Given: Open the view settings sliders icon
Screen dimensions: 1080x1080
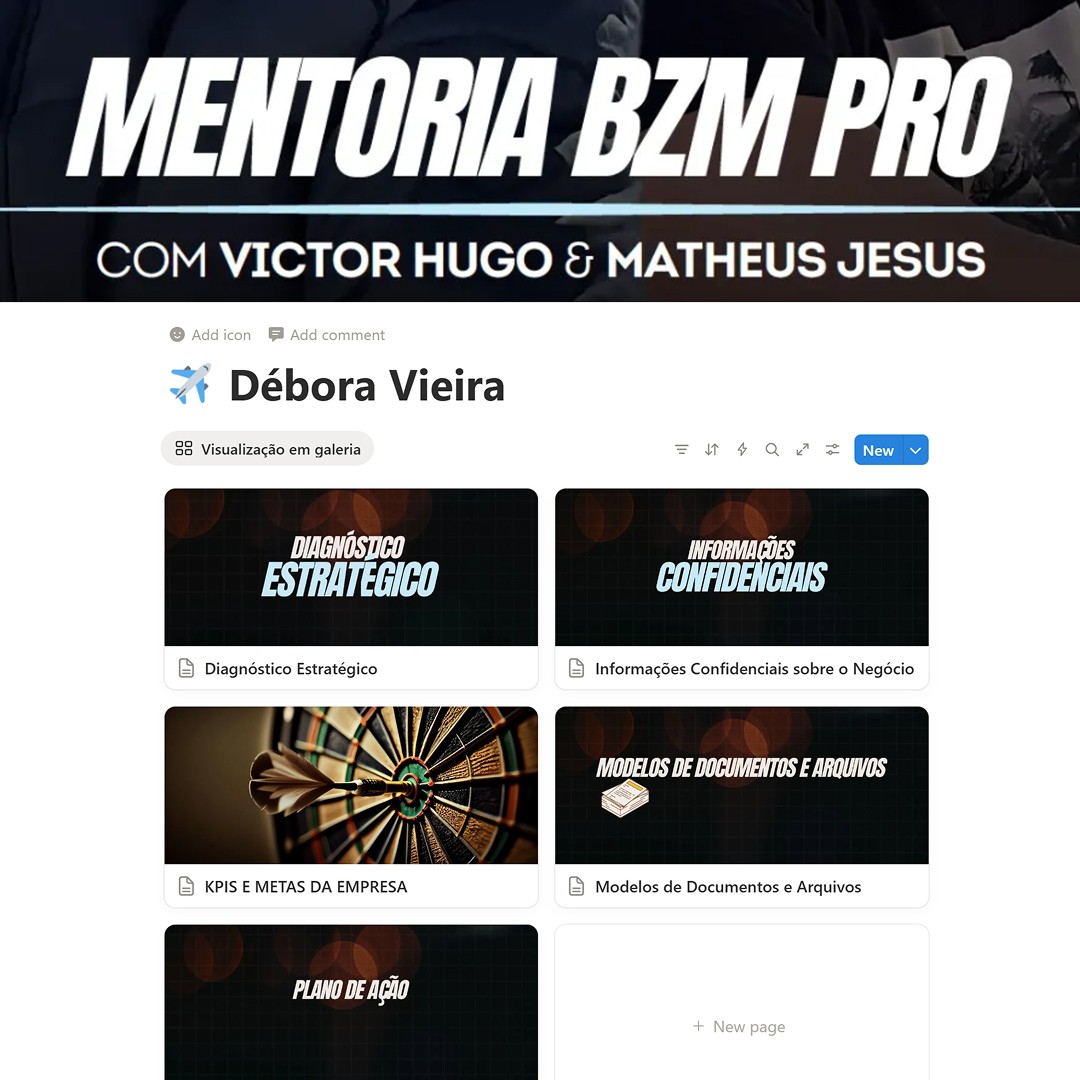Looking at the screenshot, I should (x=832, y=450).
